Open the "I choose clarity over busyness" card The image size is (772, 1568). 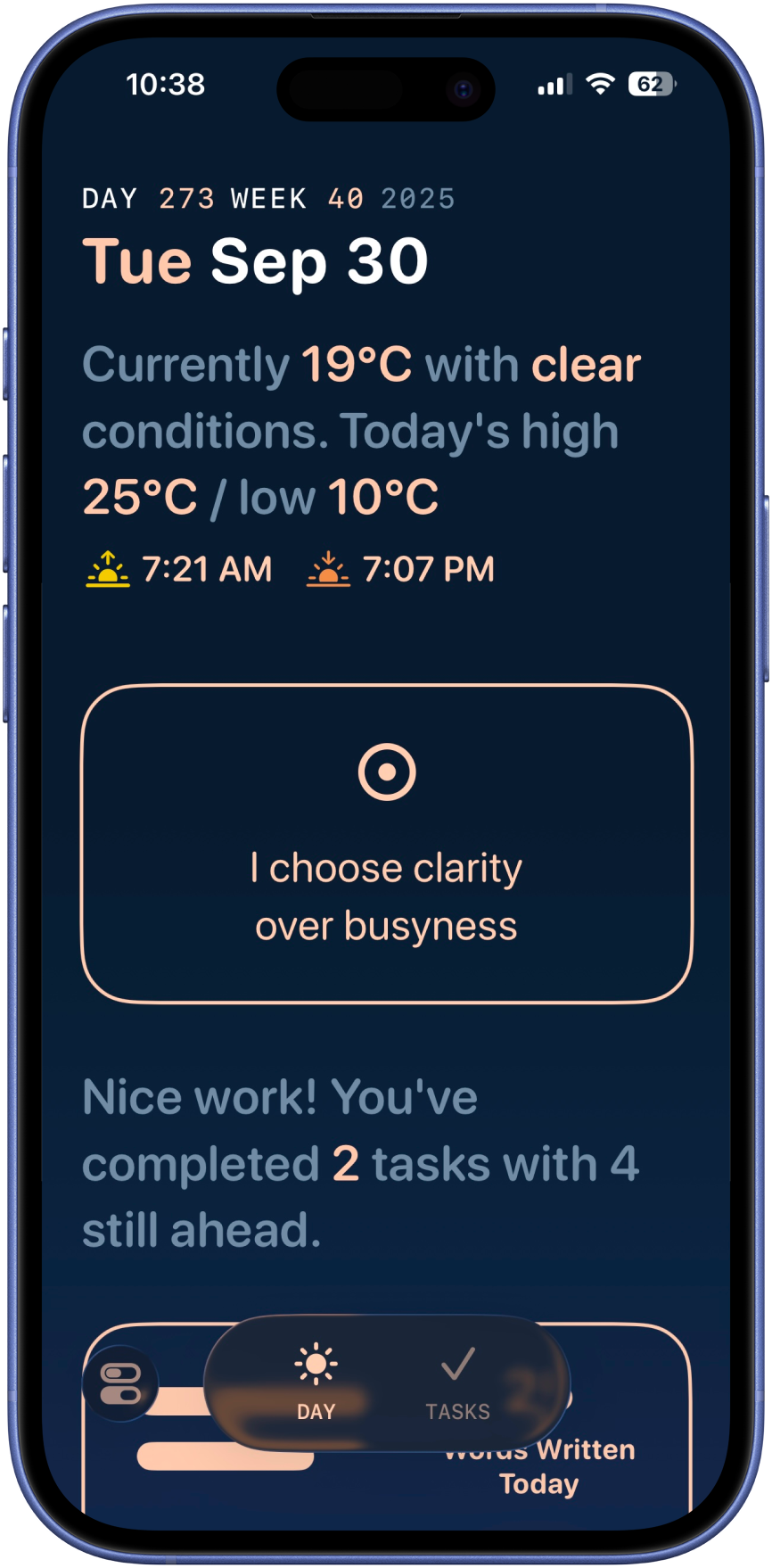[x=386, y=844]
